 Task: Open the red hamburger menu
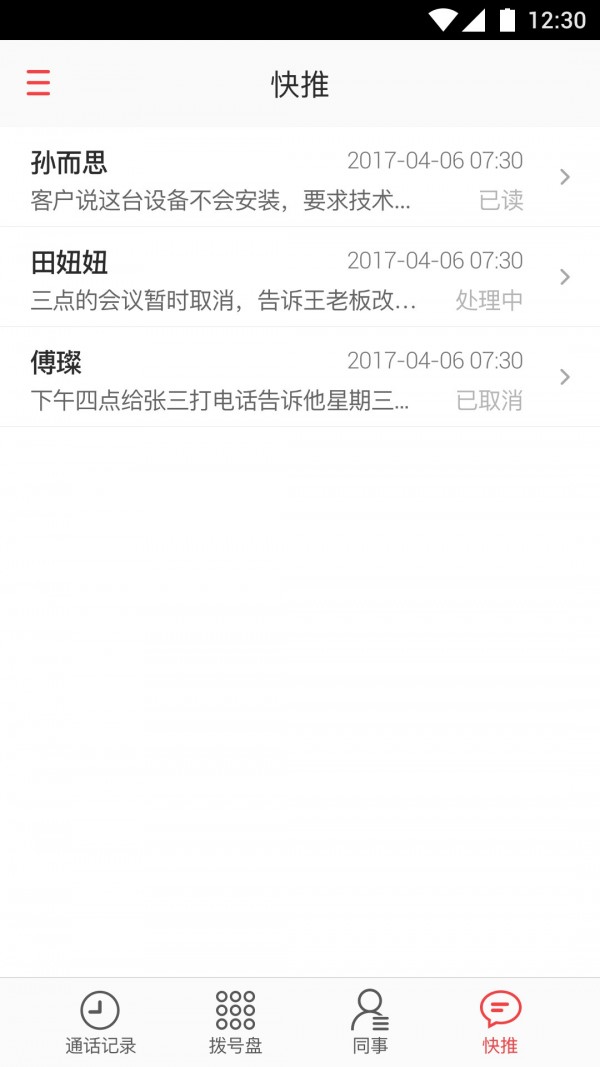pos(38,83)
